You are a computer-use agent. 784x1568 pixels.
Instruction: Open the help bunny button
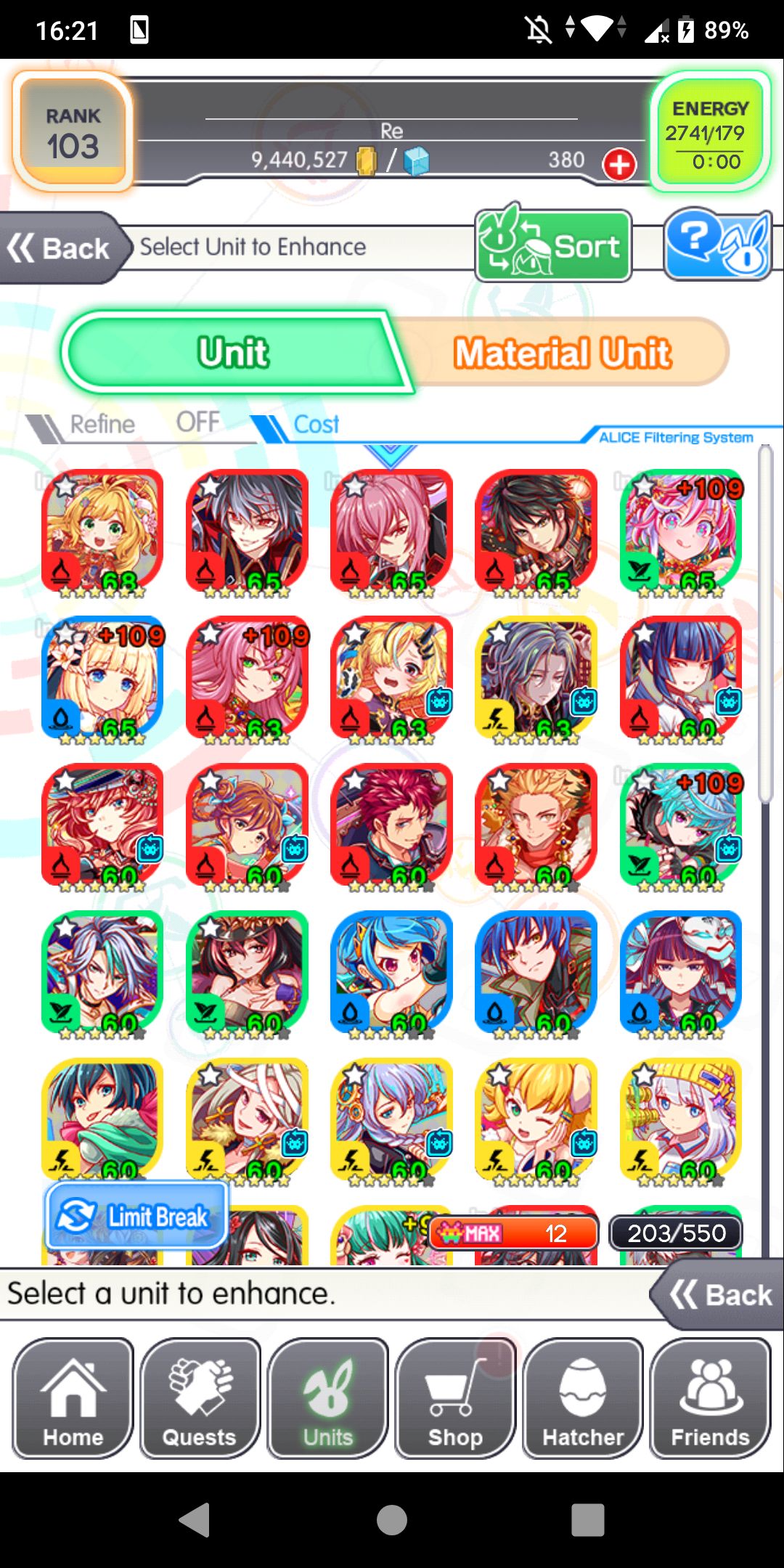point(717,245)
